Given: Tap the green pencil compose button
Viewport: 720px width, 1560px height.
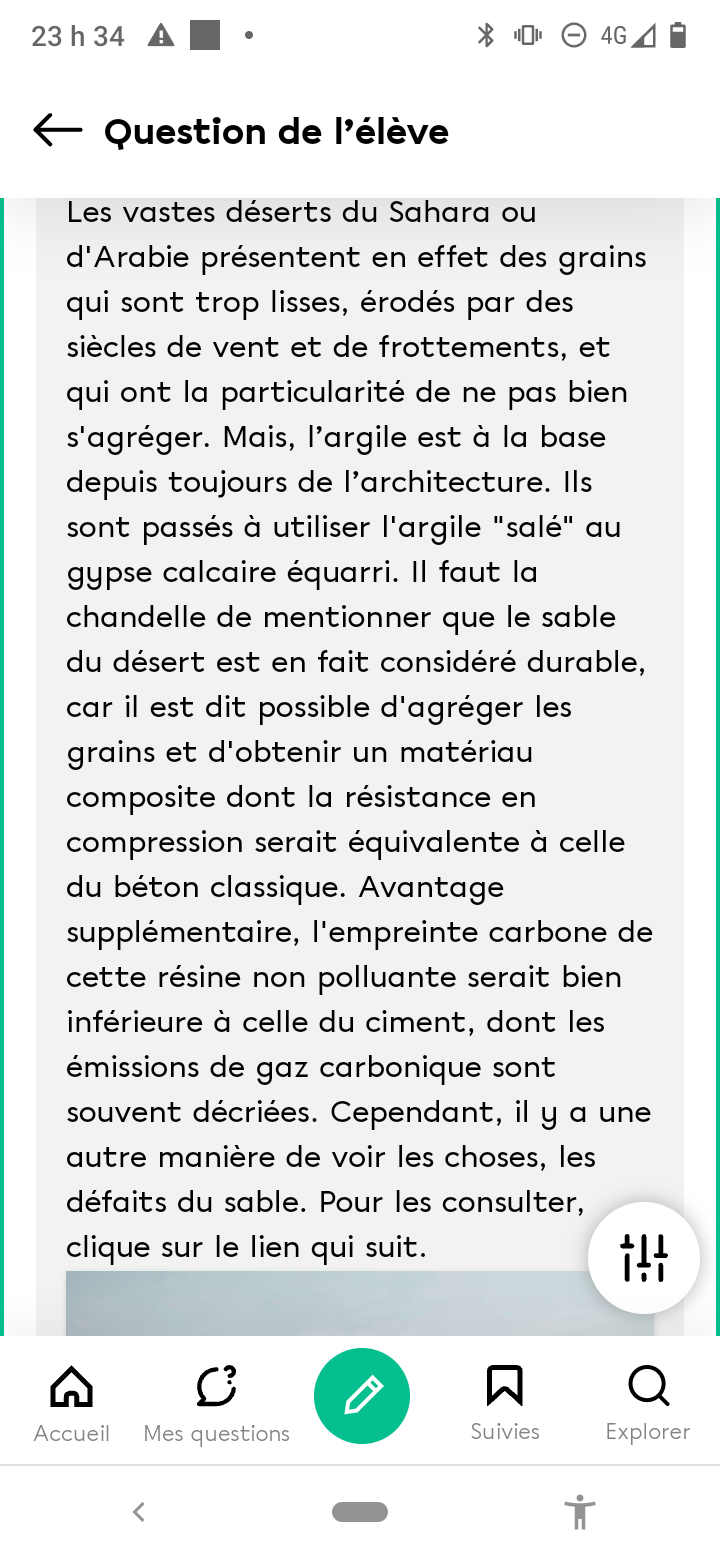Looking at the screenshot, I should [361, 1396].
